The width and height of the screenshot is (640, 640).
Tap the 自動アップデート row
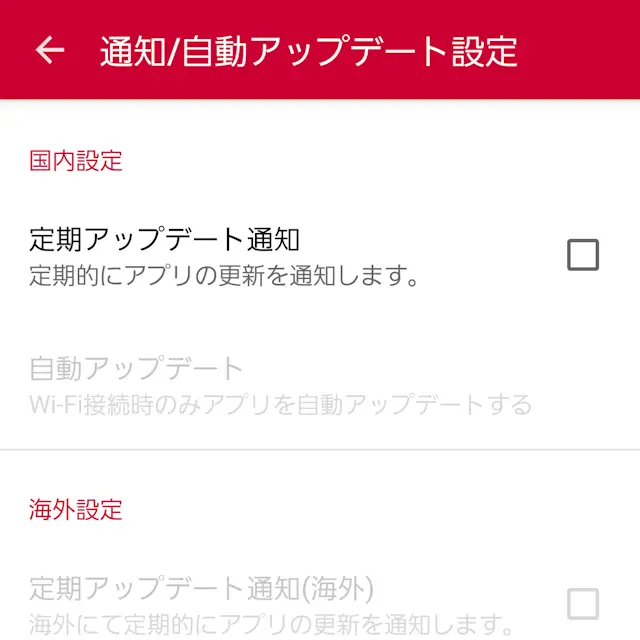(x=280, y=386)
